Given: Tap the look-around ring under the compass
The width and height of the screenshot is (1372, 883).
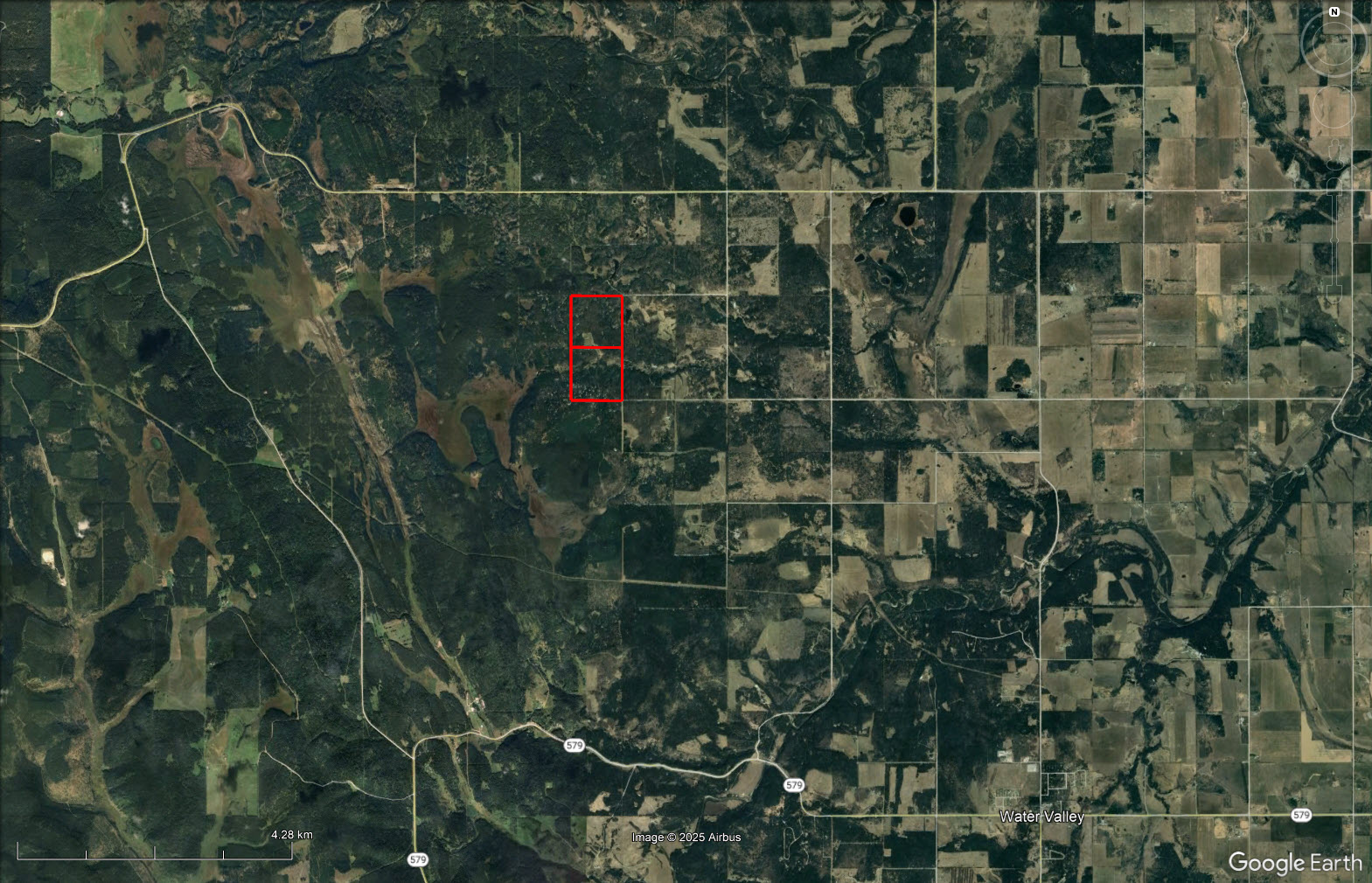Looking at the screenshot, I should (1334, 45).
